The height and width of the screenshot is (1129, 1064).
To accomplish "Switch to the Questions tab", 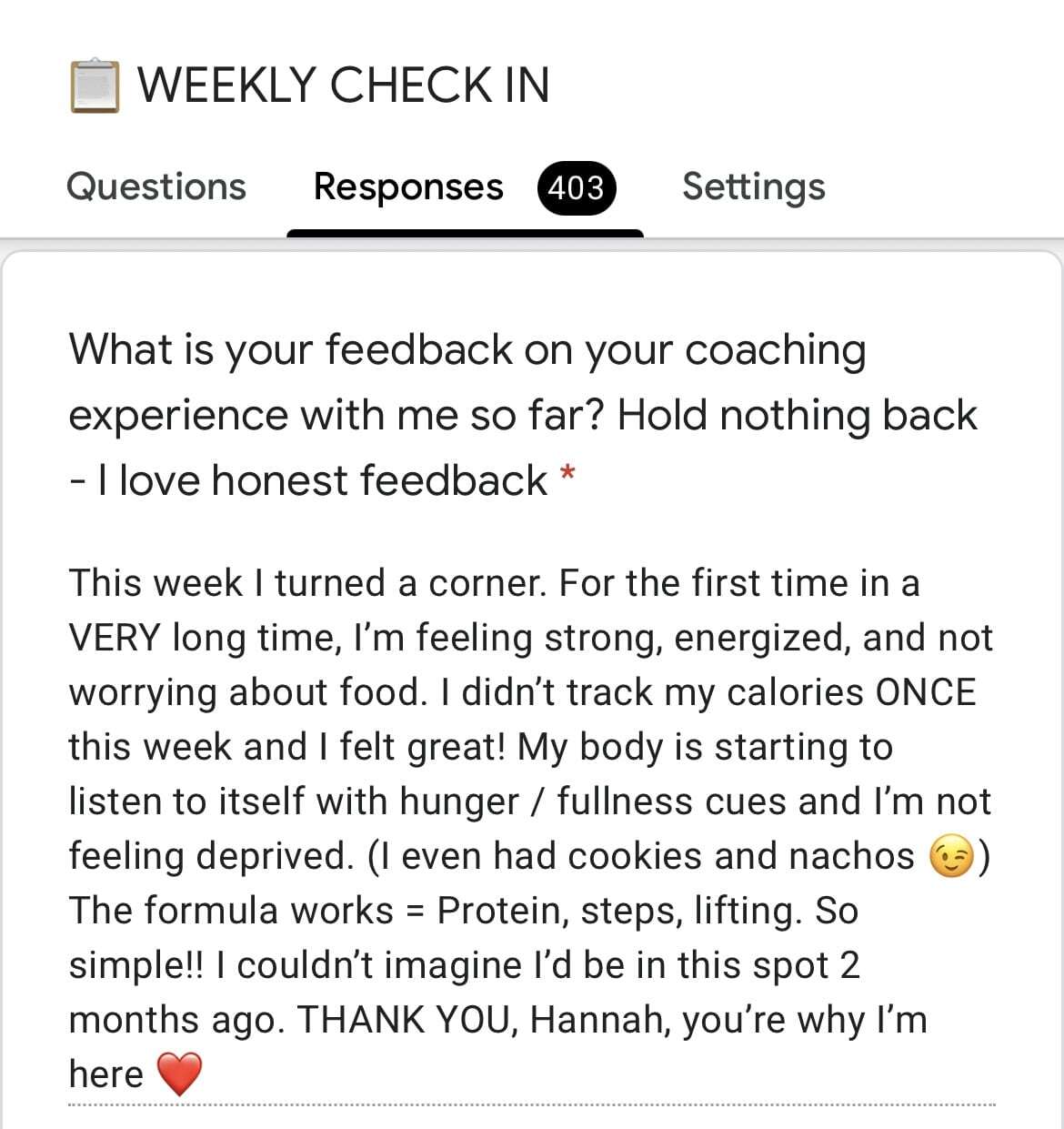I will [x=156, y=186].
